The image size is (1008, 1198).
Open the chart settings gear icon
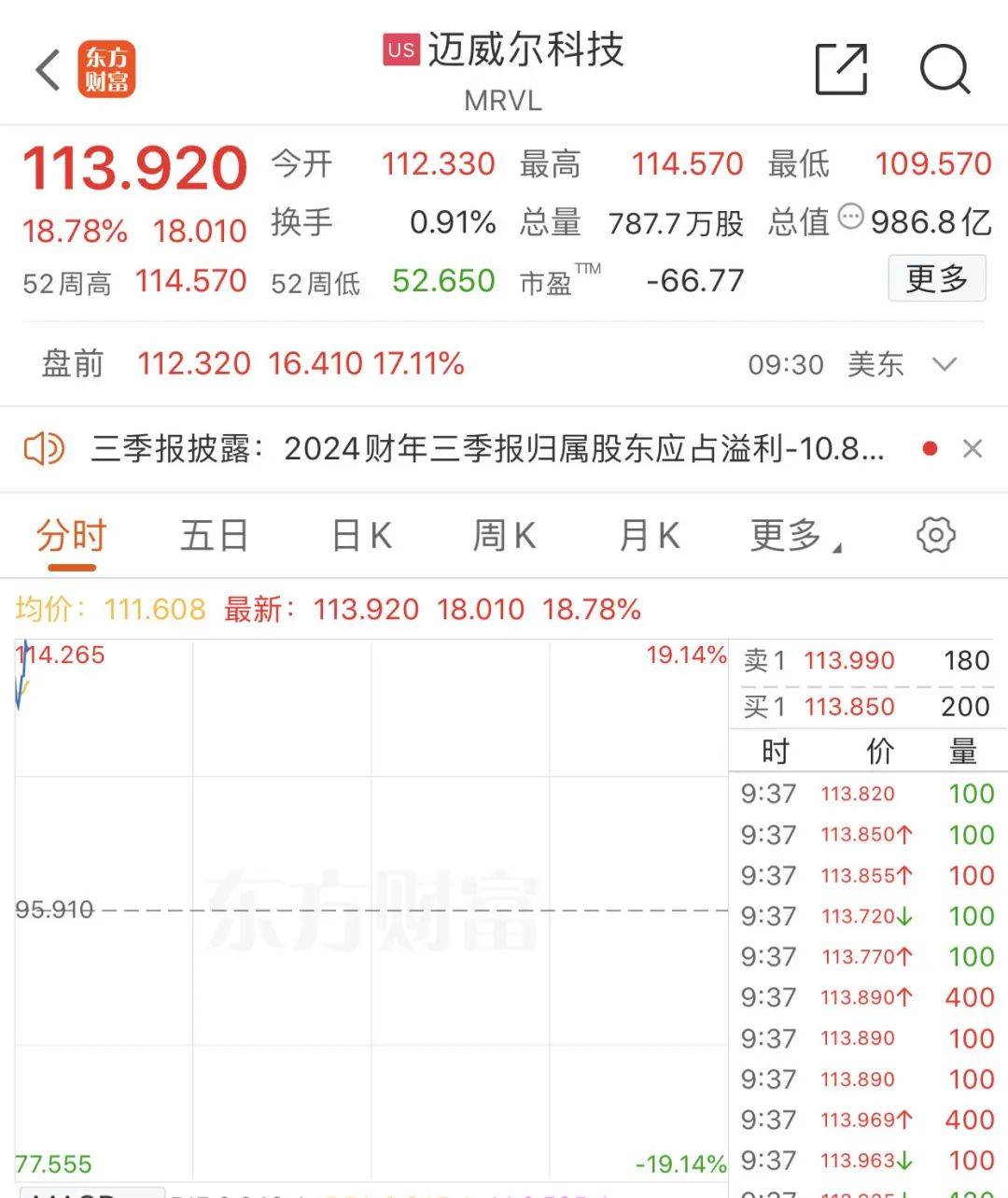(936, 534)
